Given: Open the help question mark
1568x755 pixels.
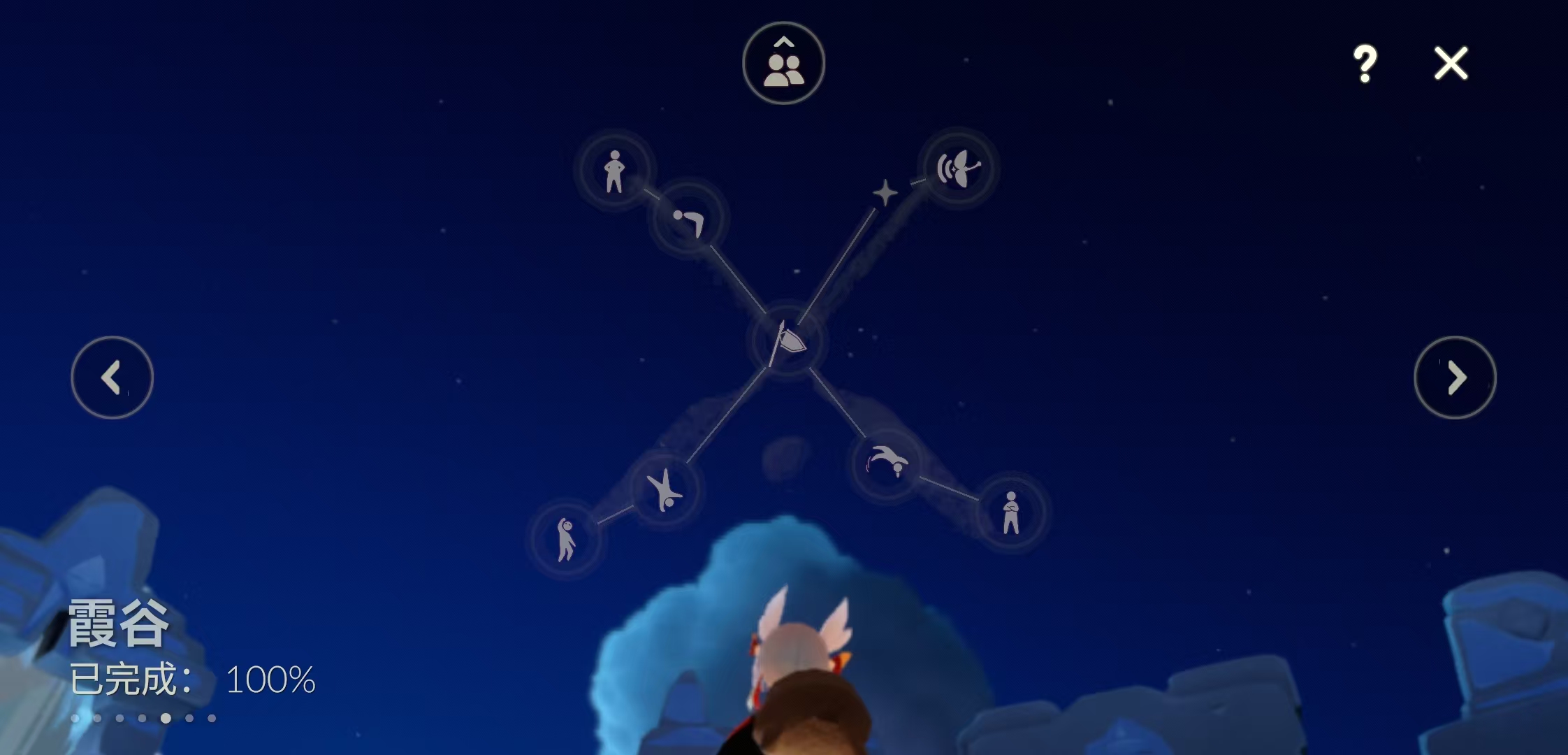Looking at the screenshot, I should point(1364,64).
